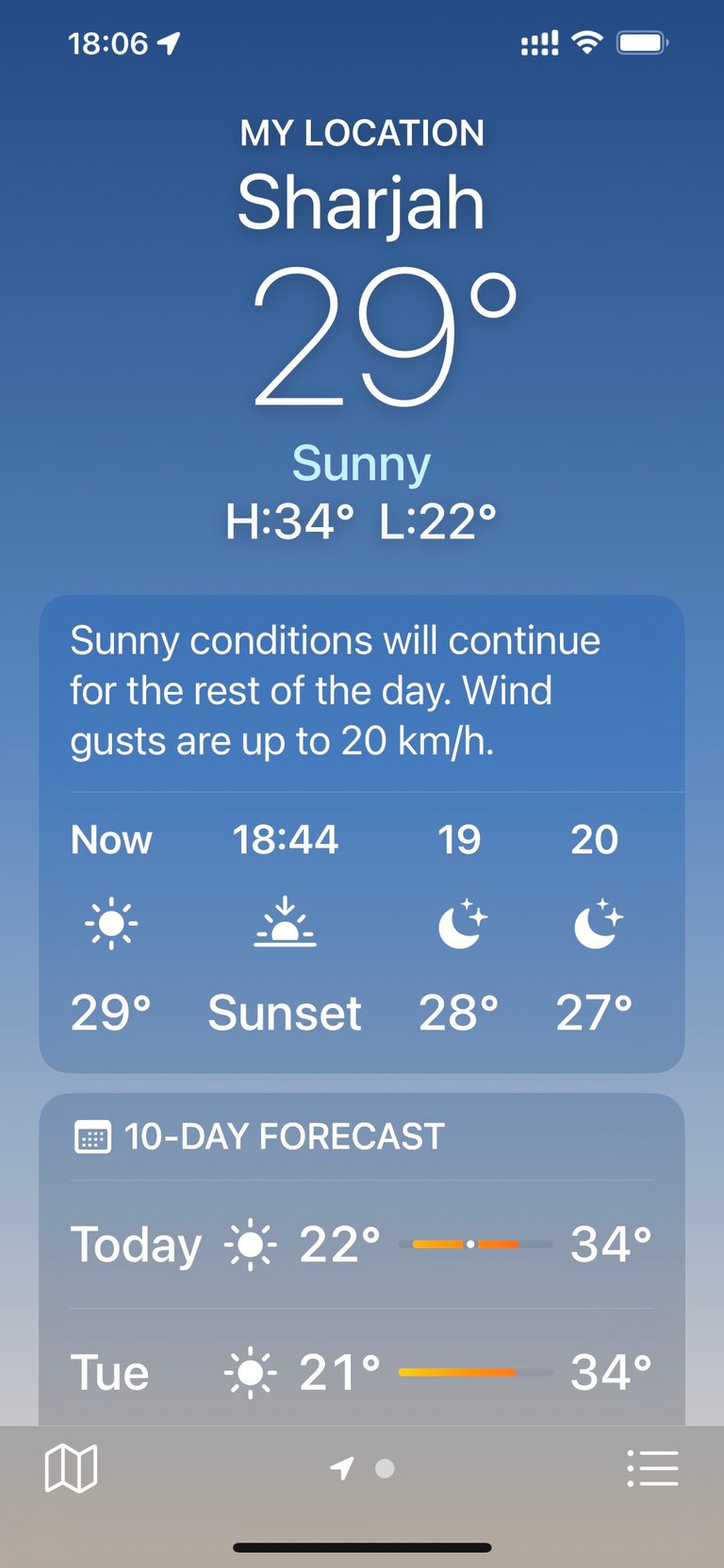Open the weather map
724x1568 pixels.
(72, 1468)
